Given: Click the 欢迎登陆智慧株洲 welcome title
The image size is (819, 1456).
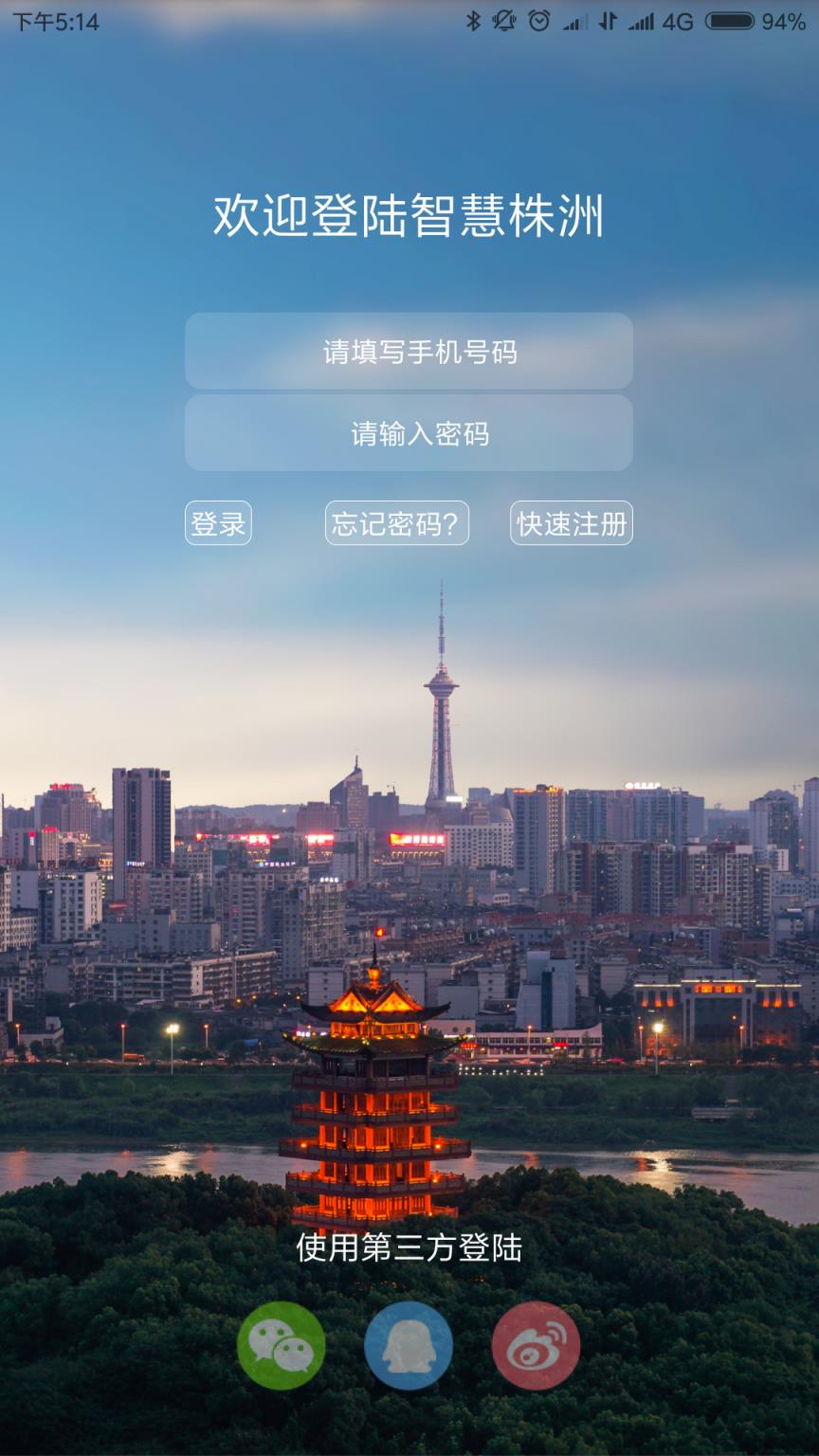Looking at the screenshot, I should tap(409, 214).
